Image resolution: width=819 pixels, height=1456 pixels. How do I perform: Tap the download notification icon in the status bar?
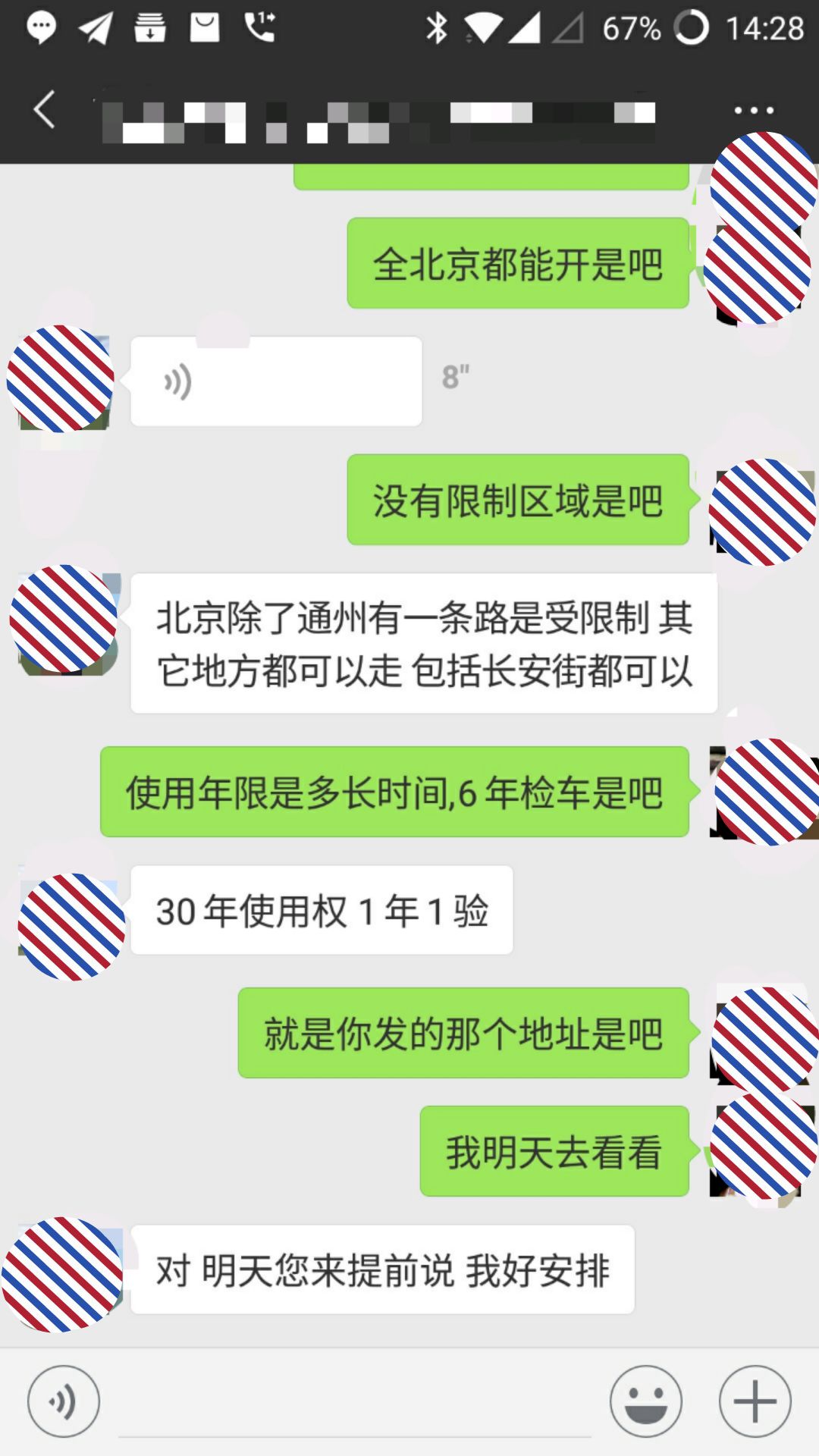click(x=149, y=28)
